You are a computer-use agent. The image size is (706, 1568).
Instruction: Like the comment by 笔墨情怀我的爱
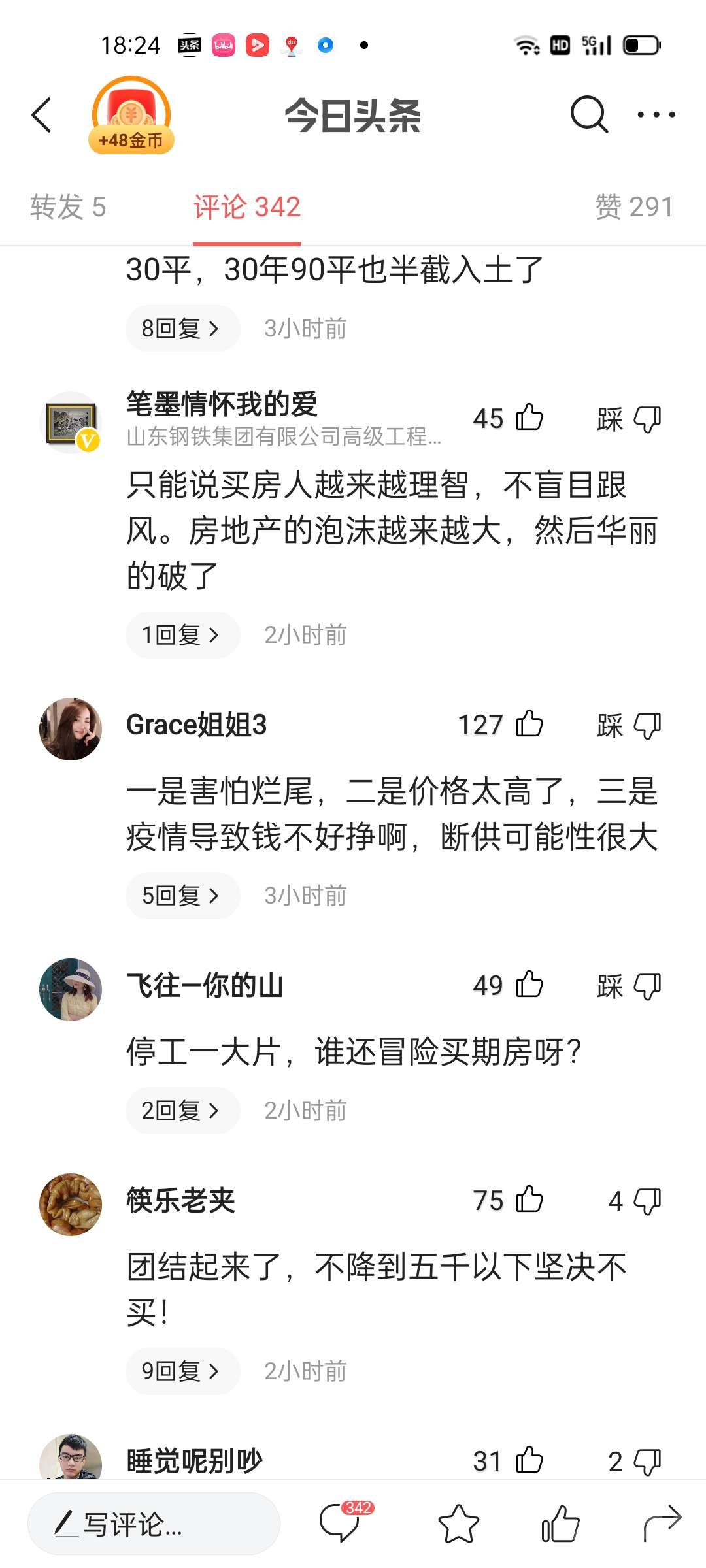pos(529,418)
